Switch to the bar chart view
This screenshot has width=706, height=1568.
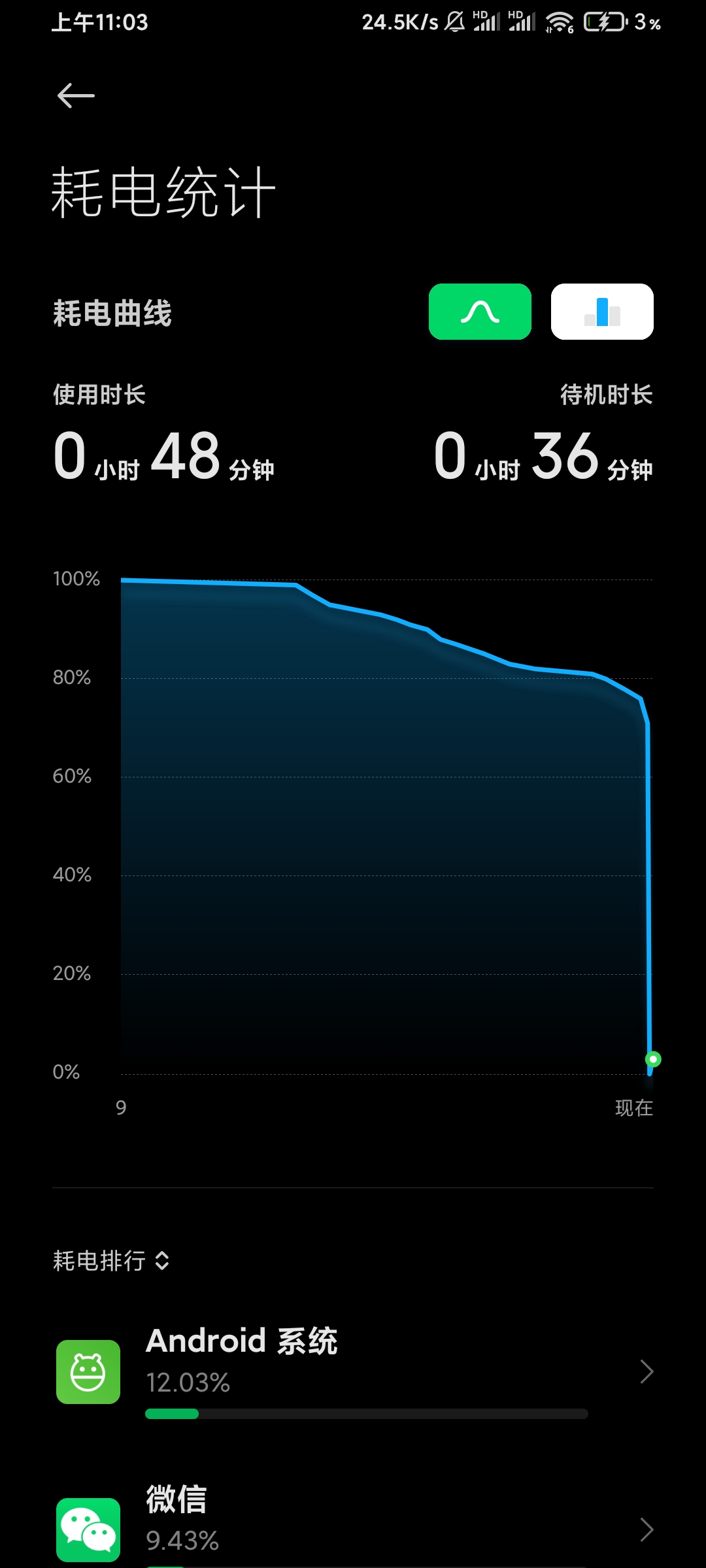point(602,312)
